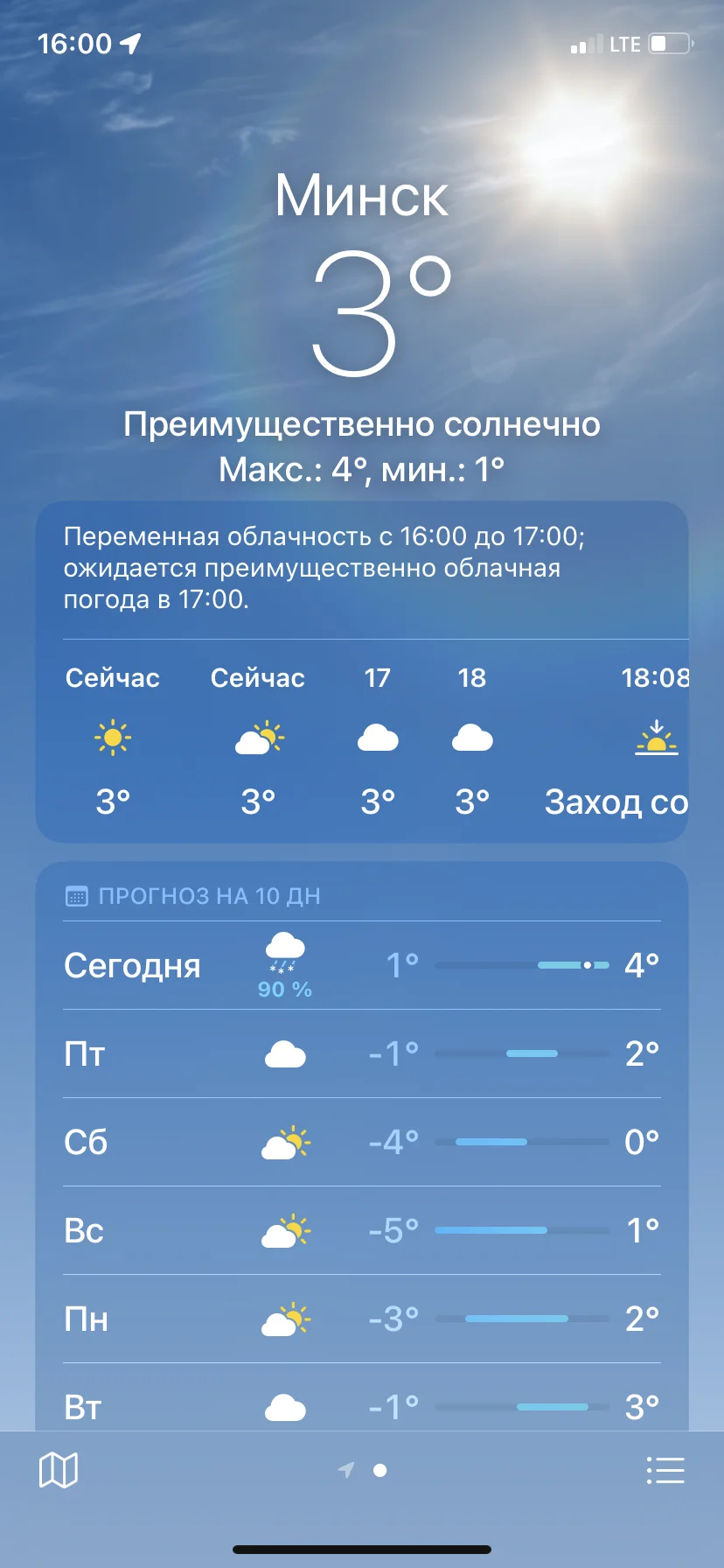Screen dimensions: 724x1568
Task: Open the city list via bottom-right list icon
Action: pos(665,1470)
